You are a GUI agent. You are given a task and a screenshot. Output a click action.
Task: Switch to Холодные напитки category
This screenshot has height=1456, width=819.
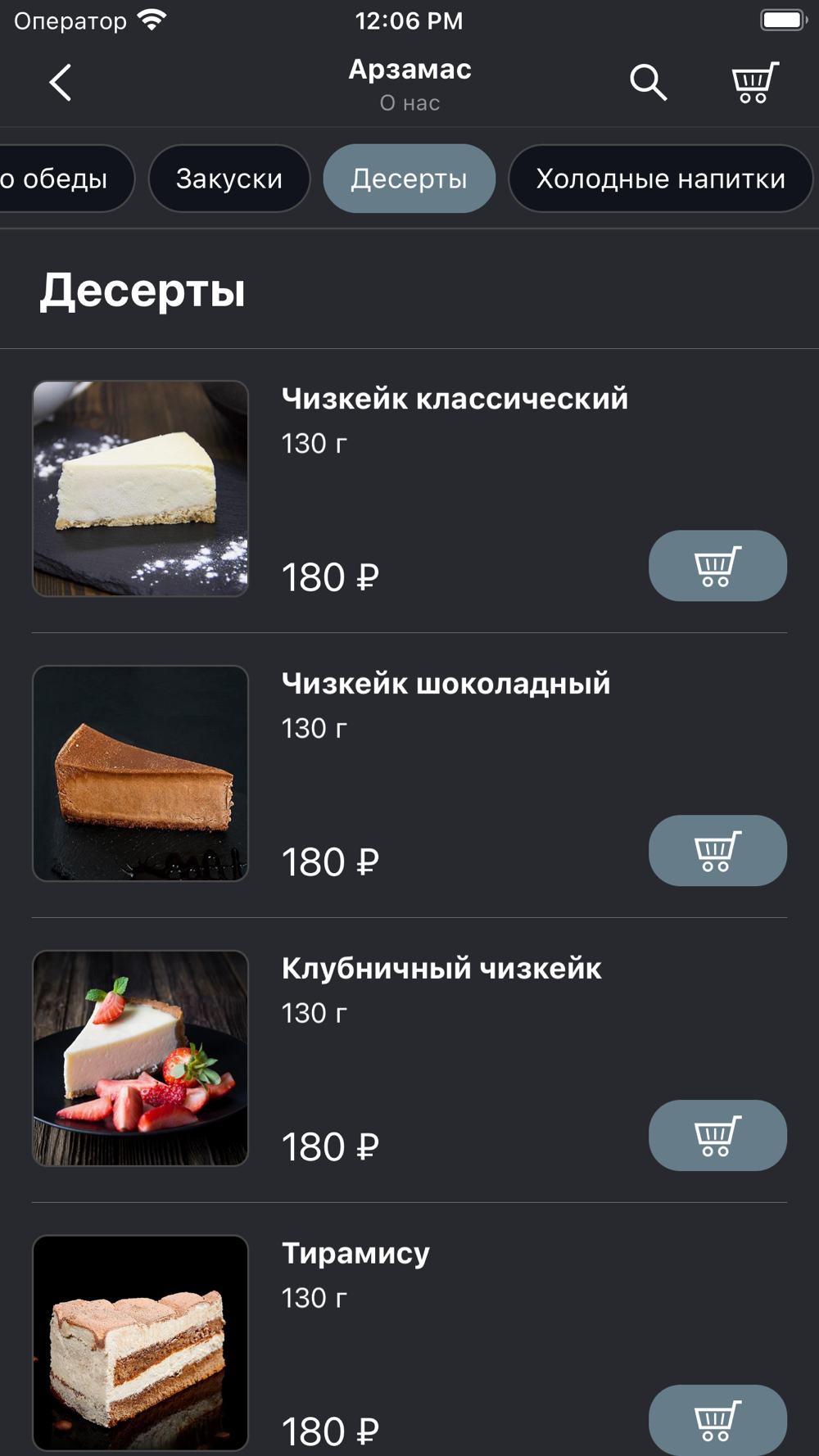(660, 179)
